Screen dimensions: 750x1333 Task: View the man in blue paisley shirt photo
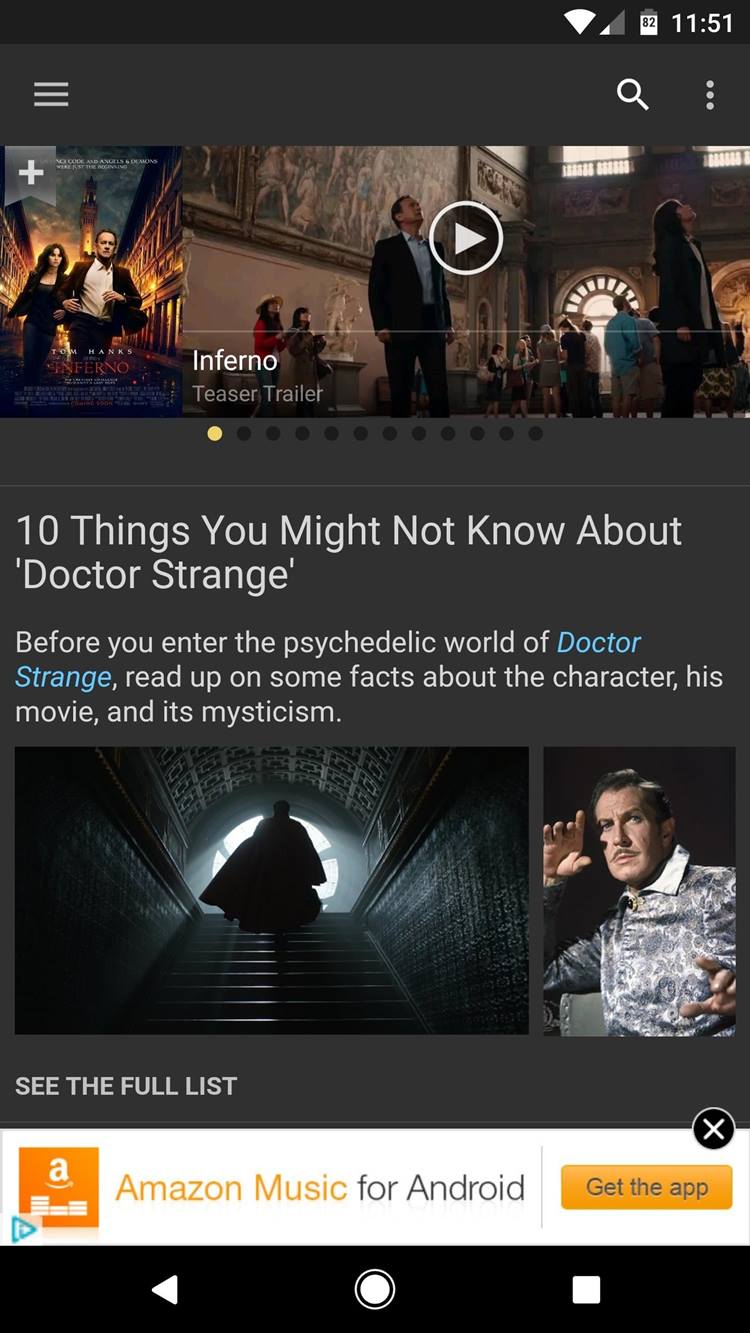[x=639, y=890]
